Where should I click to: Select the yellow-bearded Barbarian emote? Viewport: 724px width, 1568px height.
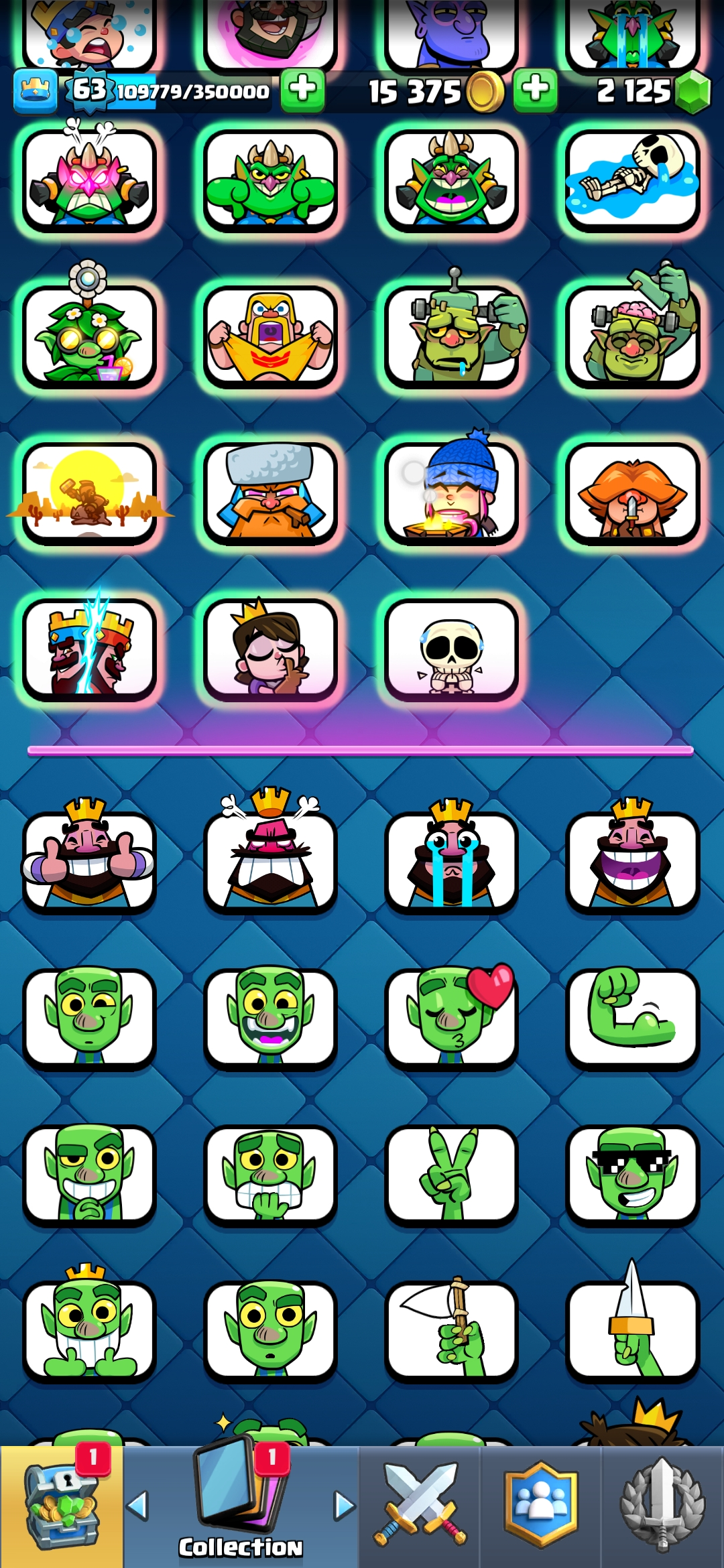[270, 336]
